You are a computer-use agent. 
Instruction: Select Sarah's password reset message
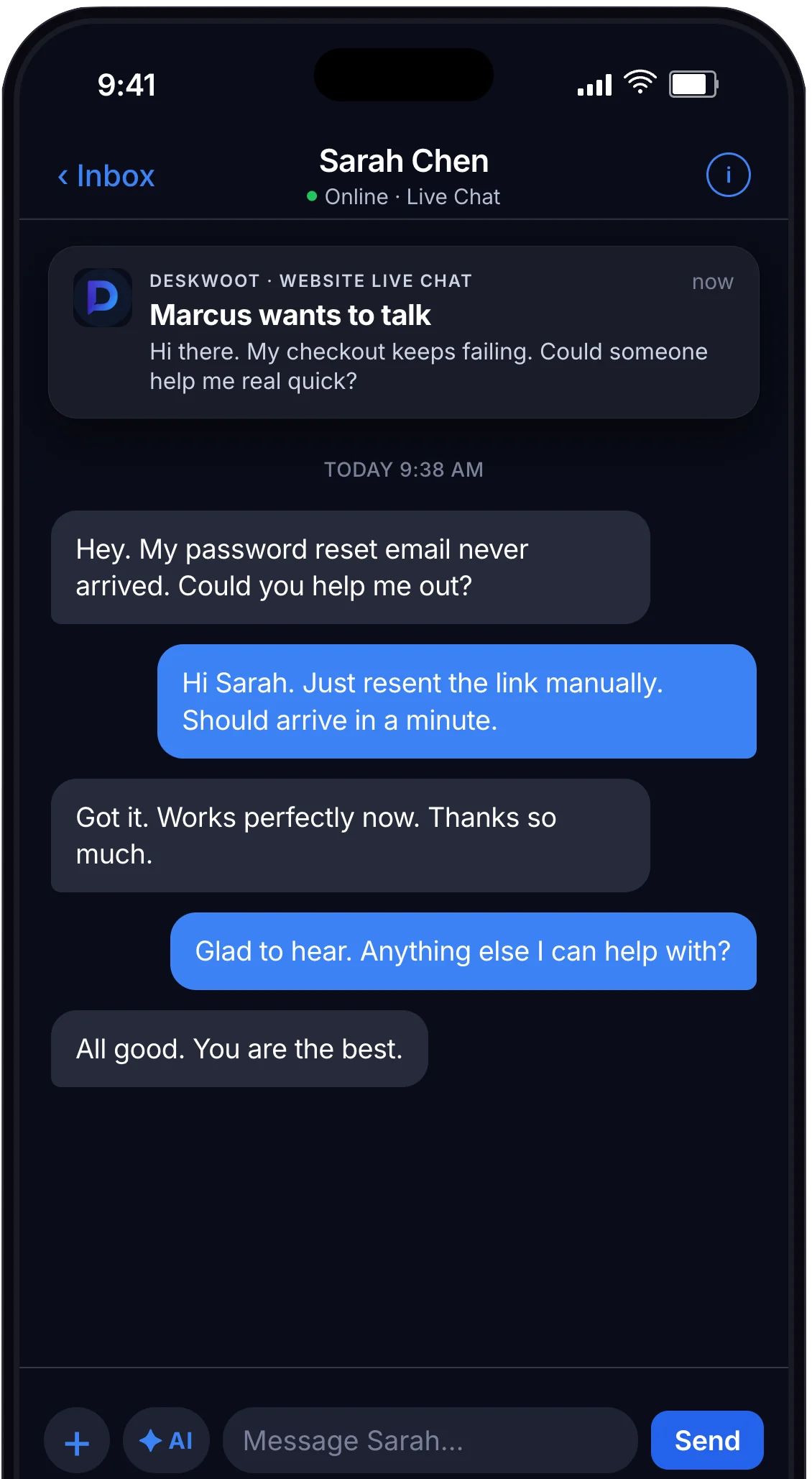point(350,567)
